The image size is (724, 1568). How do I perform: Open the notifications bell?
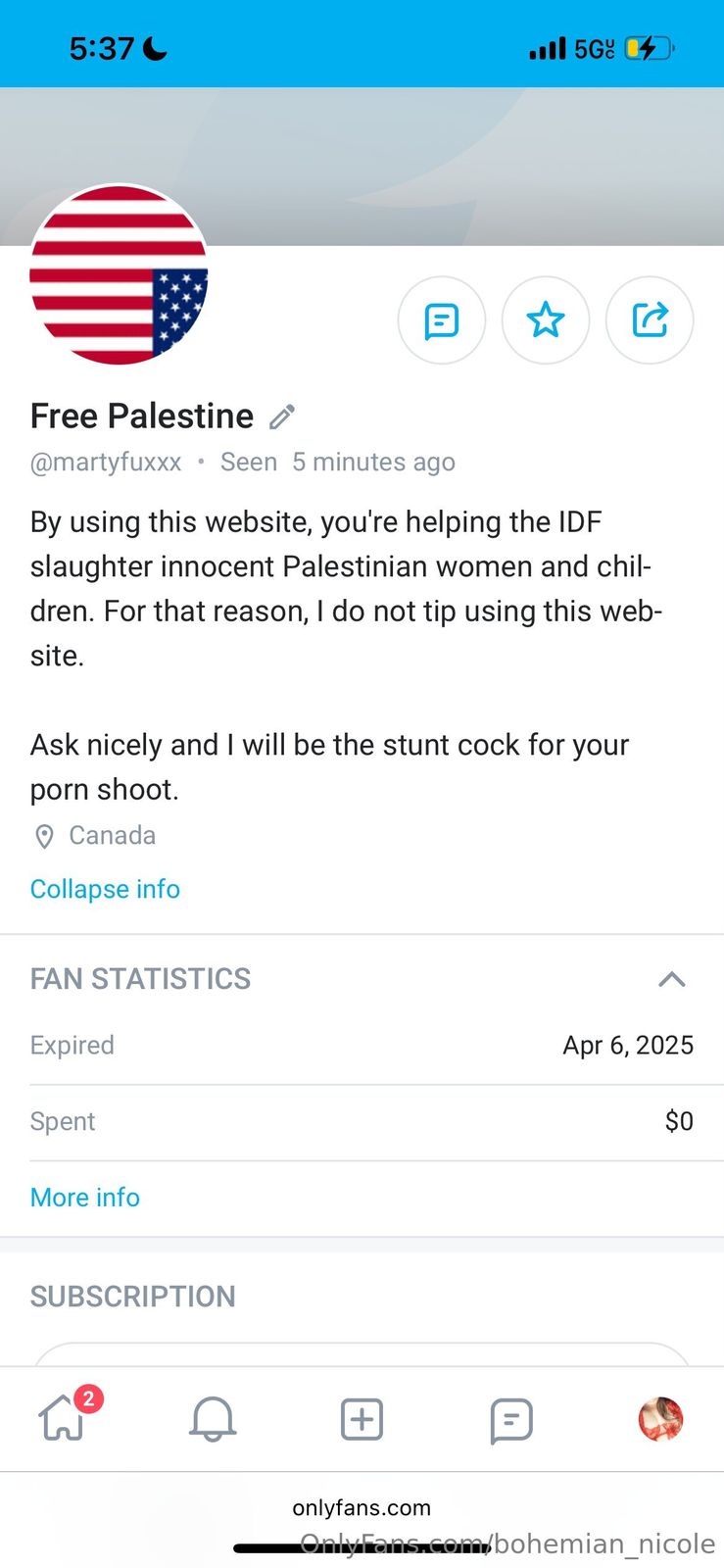tap(213, 1419)
